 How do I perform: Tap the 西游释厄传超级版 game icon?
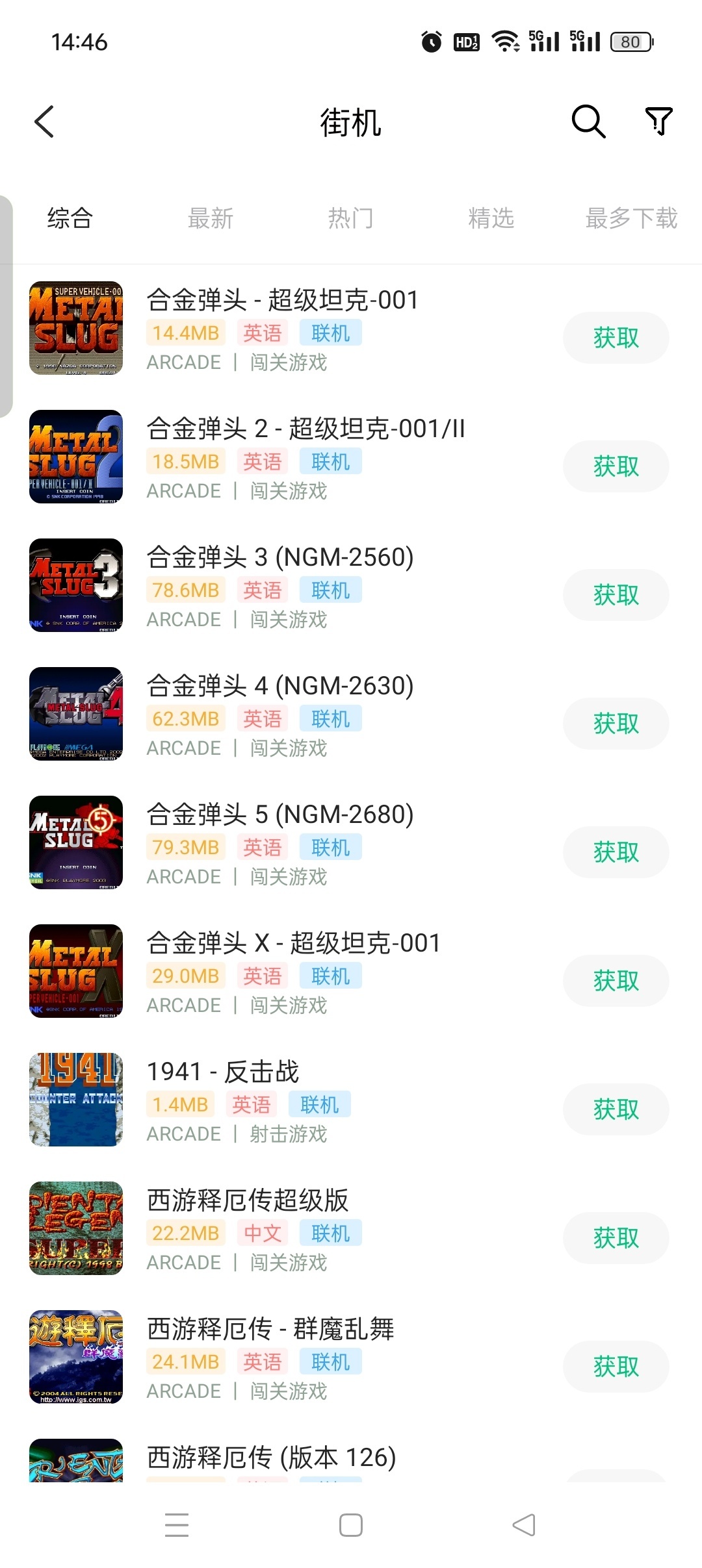tap(75, 1228)
